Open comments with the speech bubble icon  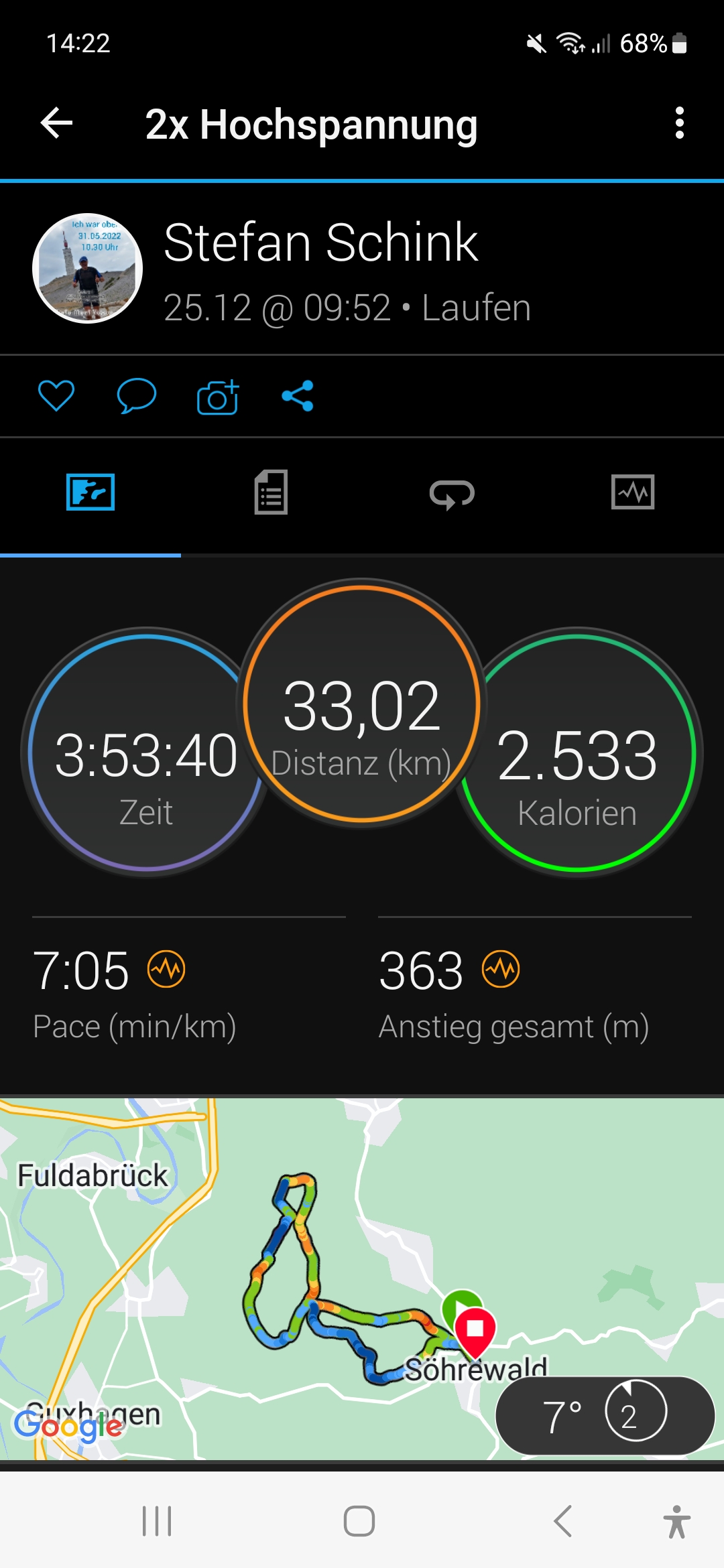point(136,395)
